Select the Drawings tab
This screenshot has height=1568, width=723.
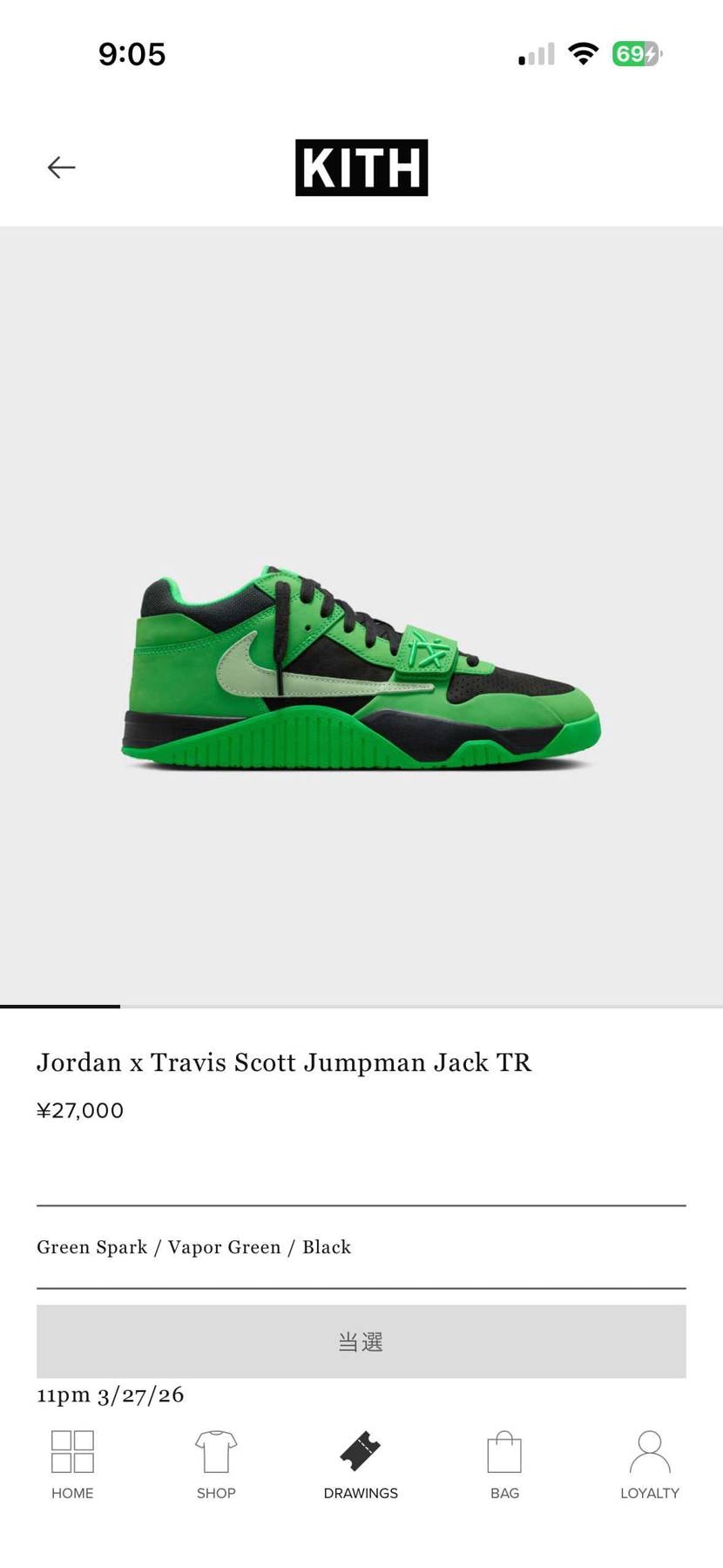pos(361,1465)
